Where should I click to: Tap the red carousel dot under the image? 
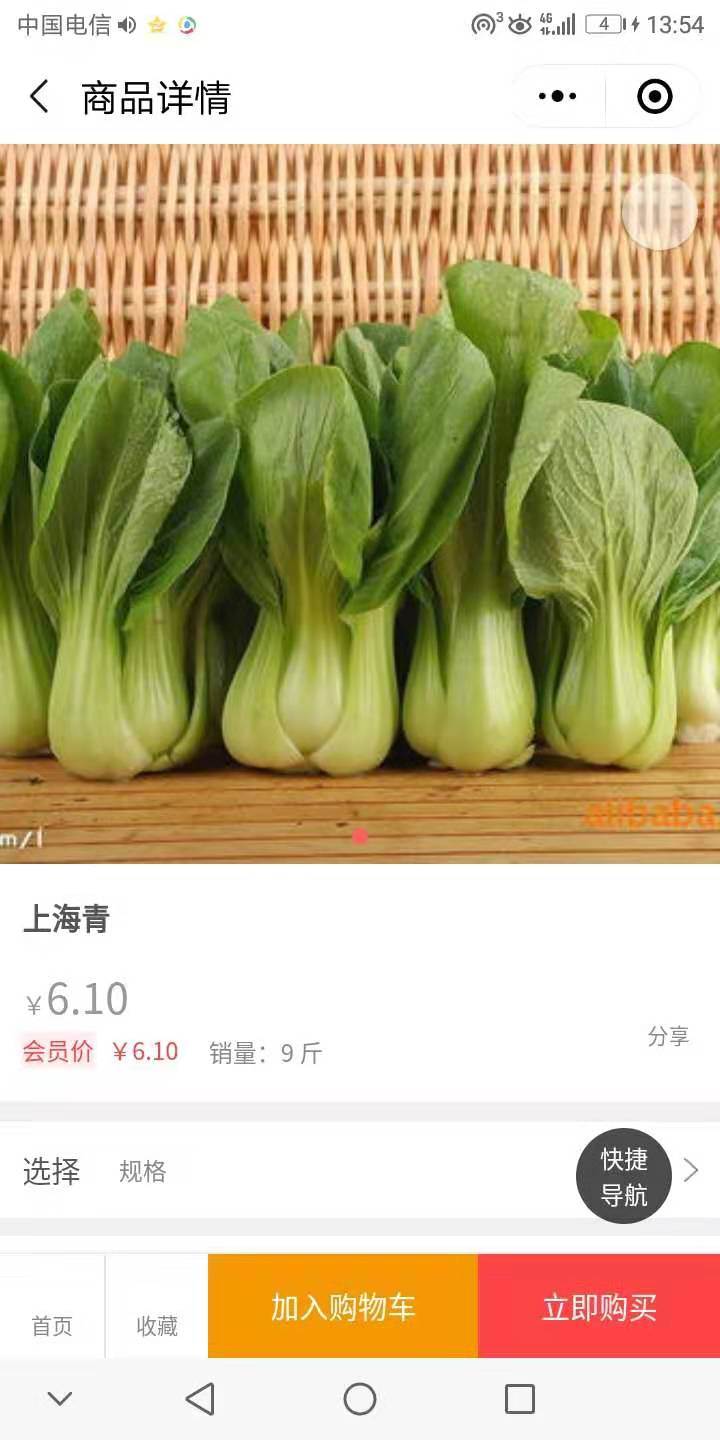click(360, 837)
